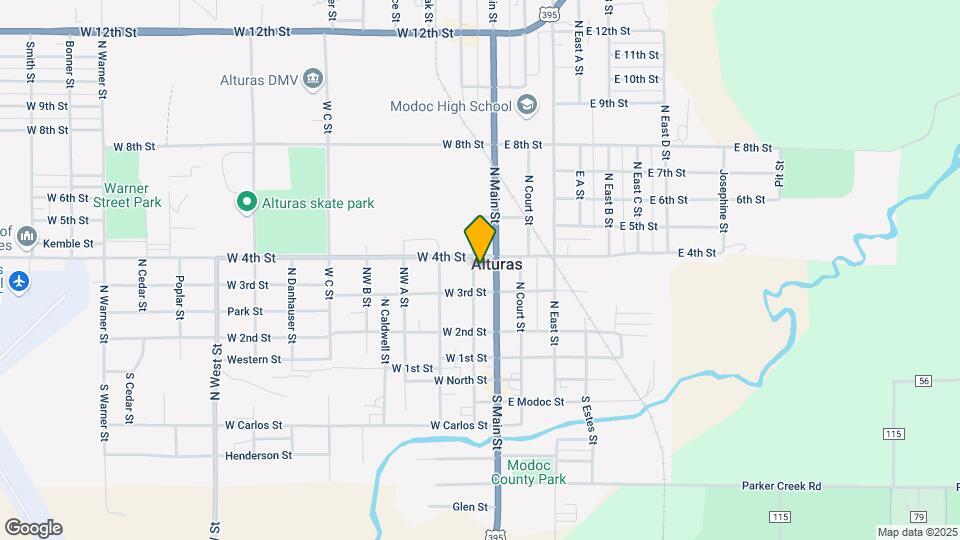Open the Alturas DMV place marker

313,79
